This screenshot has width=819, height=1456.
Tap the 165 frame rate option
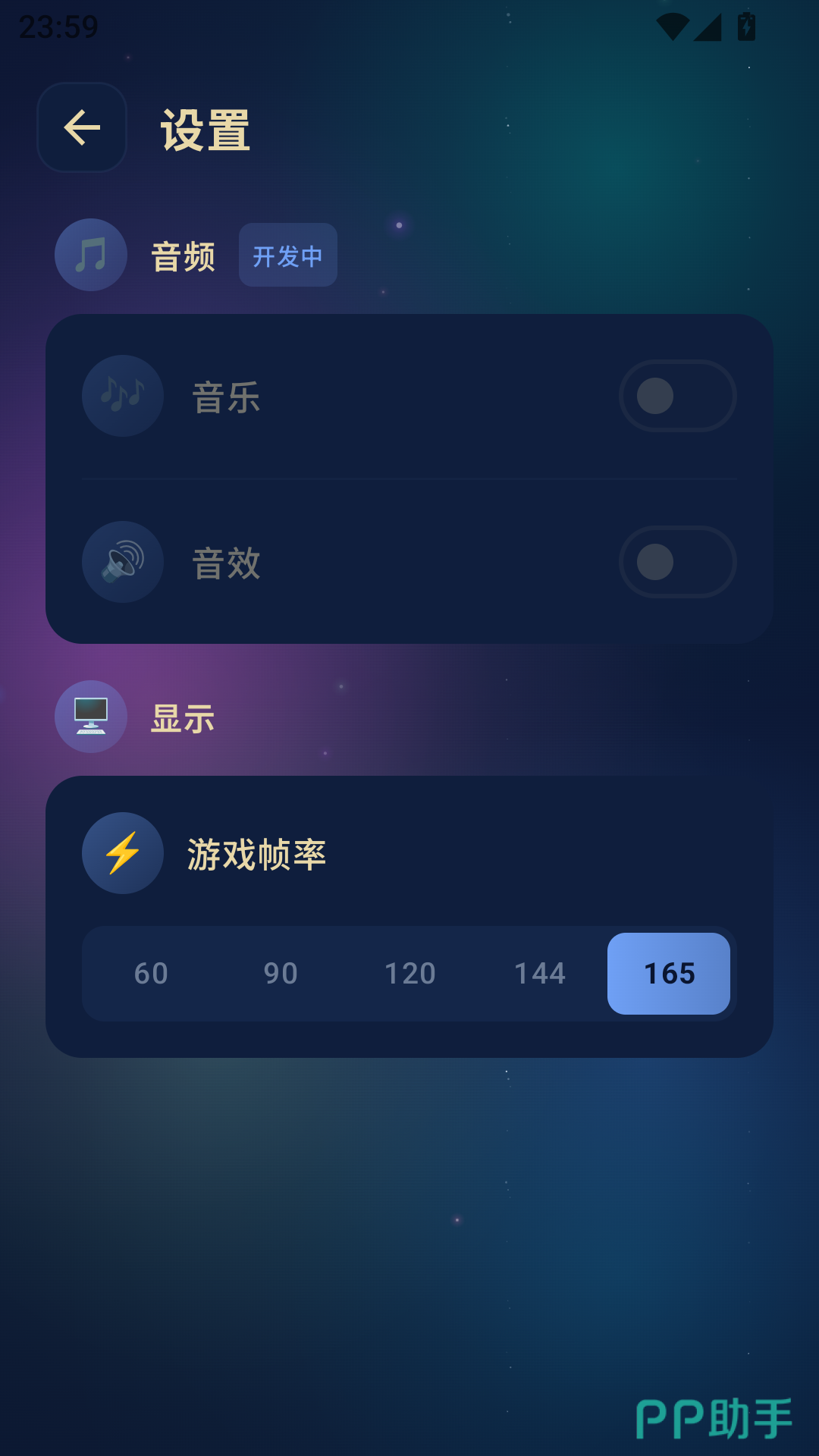click(669, 974)
